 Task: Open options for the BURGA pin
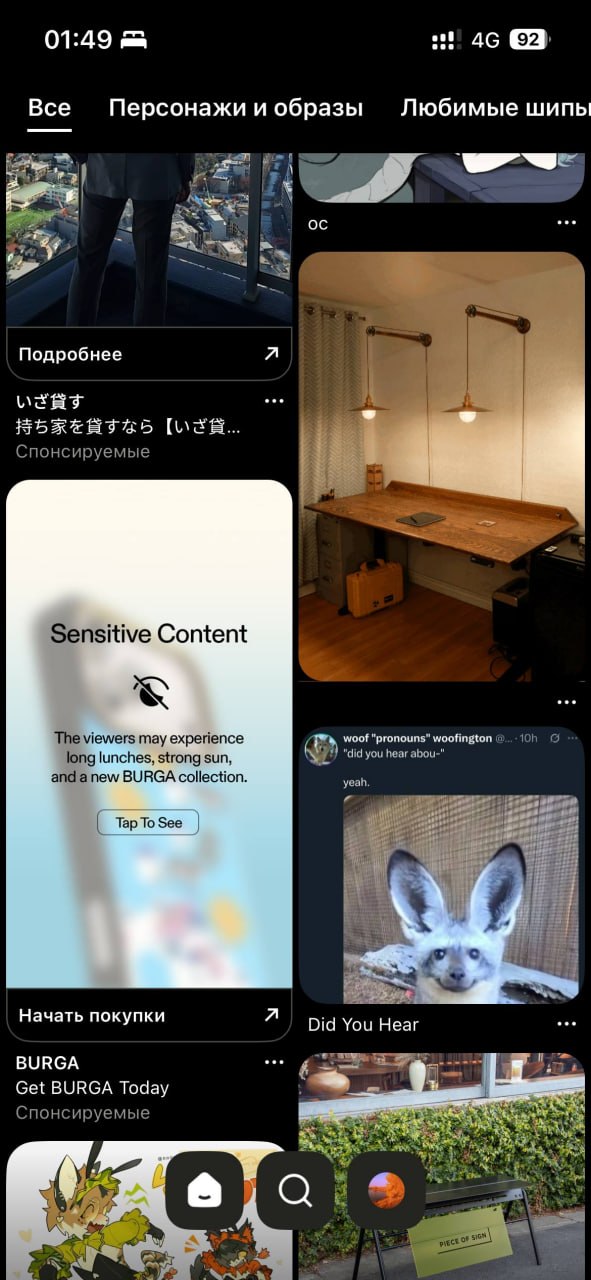[274, 1062]
